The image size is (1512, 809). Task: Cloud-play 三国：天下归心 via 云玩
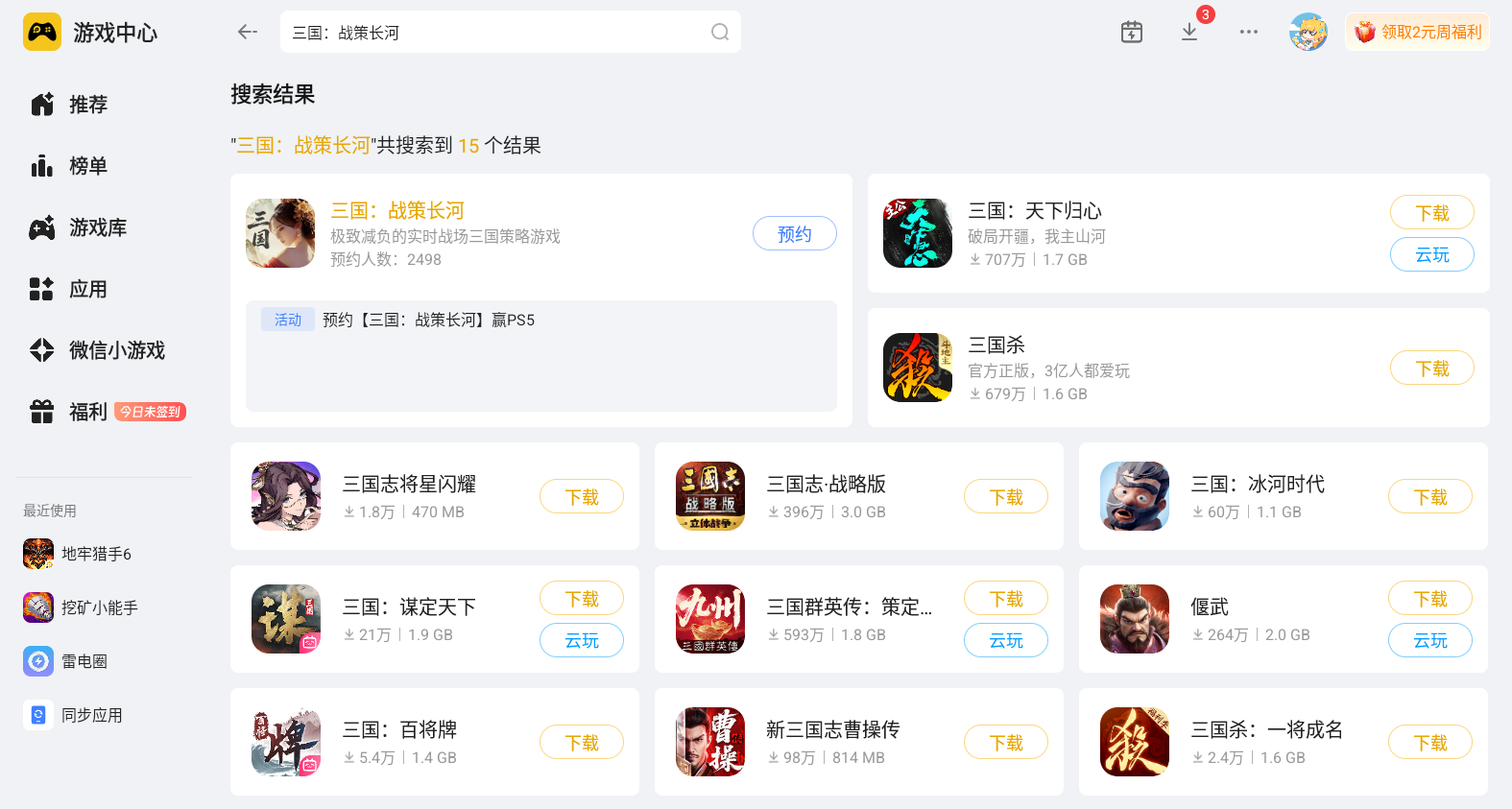(1432, 254)
